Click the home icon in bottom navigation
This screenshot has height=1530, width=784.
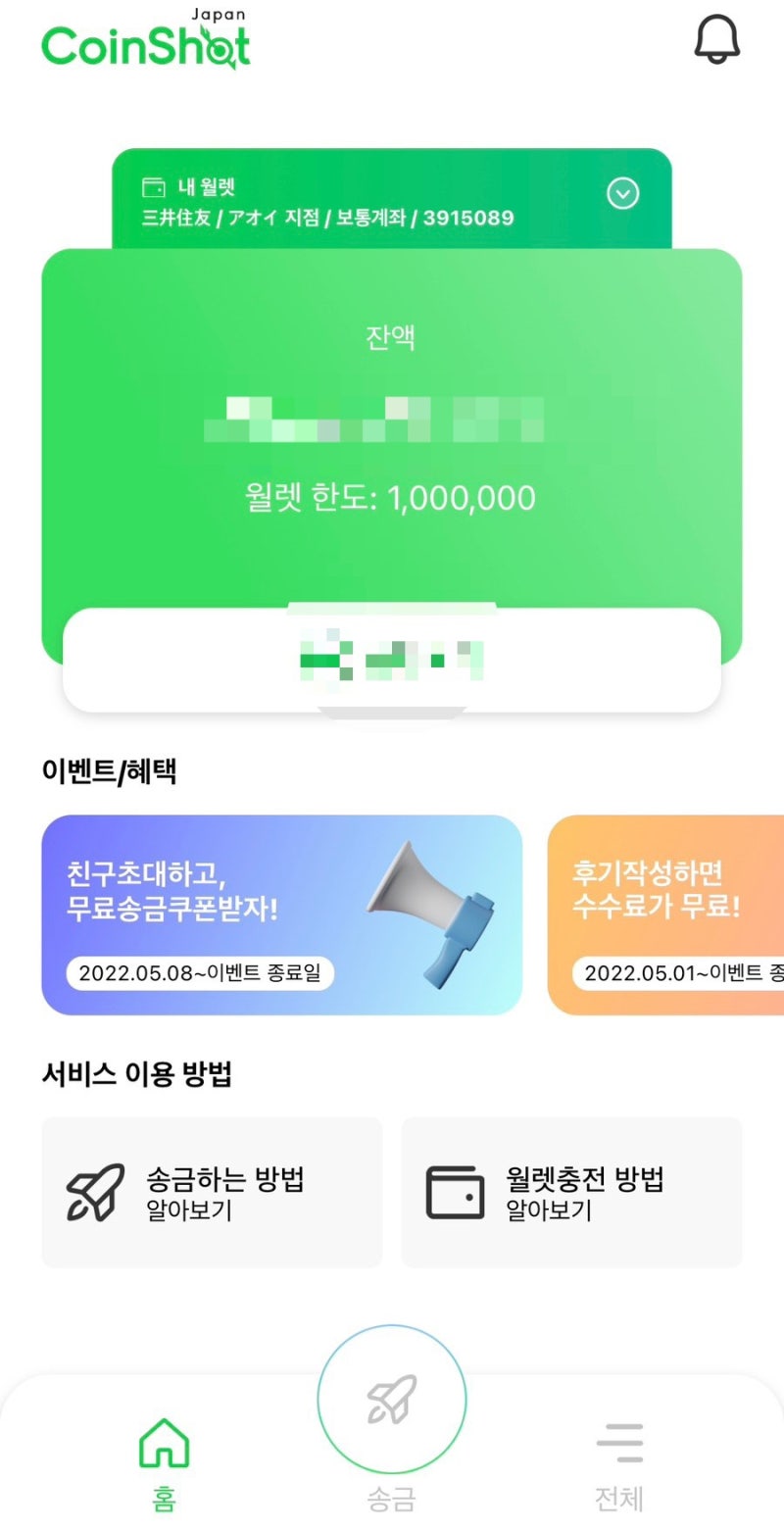(164, 1457)
